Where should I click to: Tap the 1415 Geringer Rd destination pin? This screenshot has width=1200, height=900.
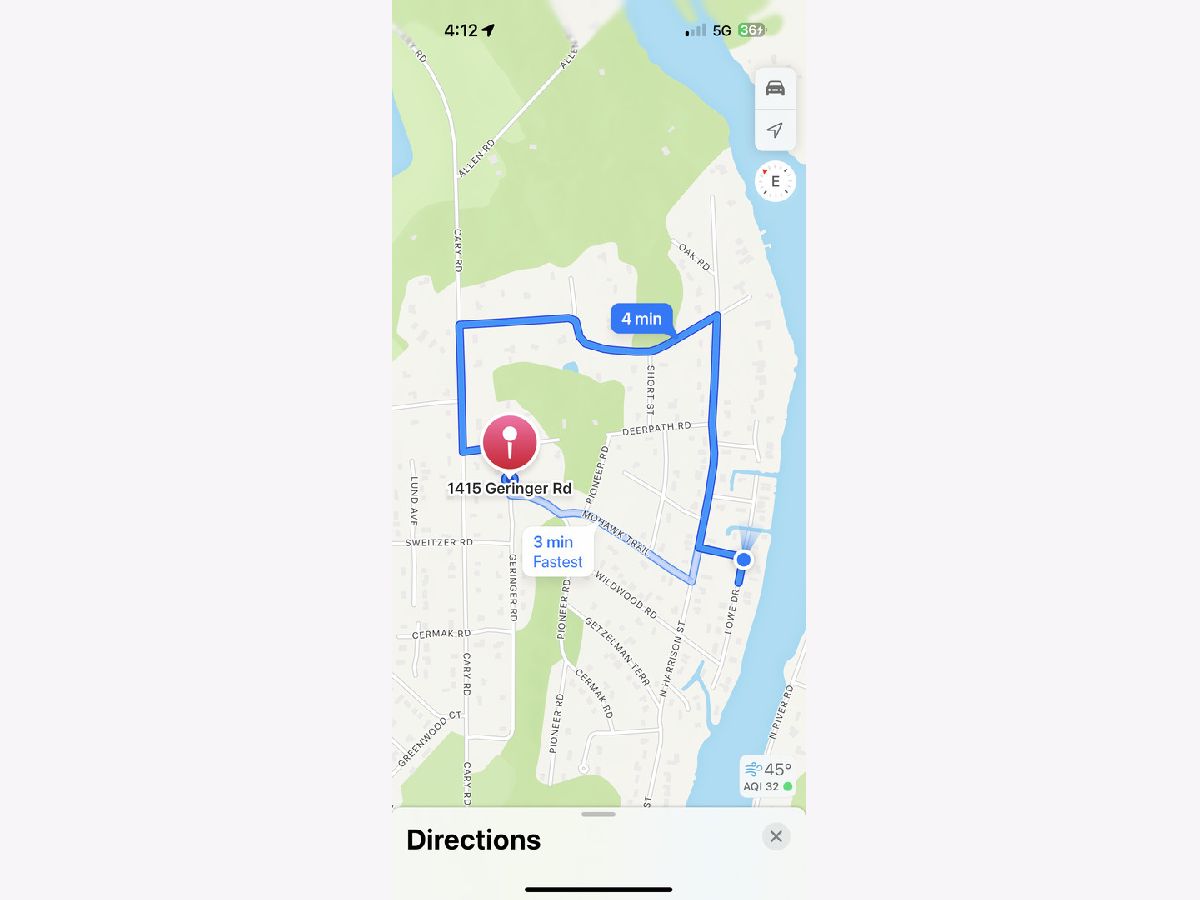pyautogui.click(x=510, y=443)
